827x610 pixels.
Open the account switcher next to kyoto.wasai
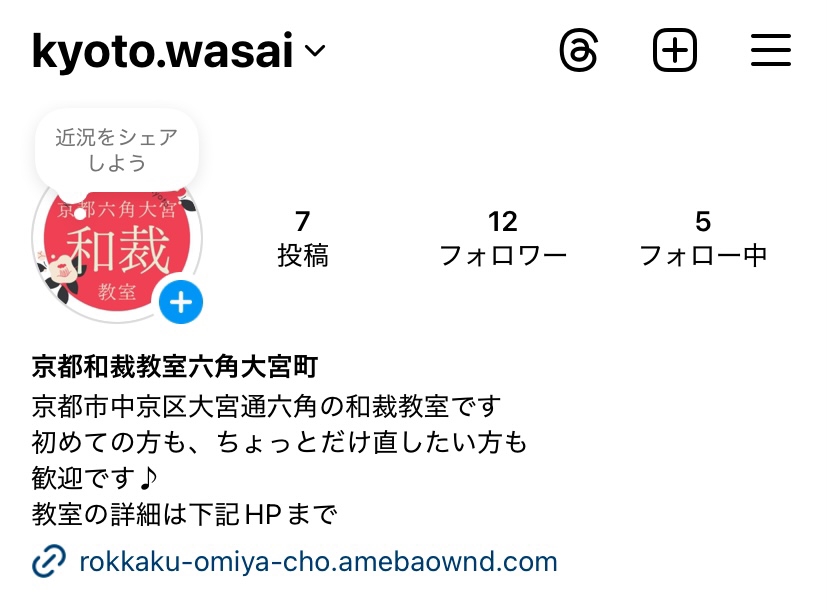coord(315,51)
